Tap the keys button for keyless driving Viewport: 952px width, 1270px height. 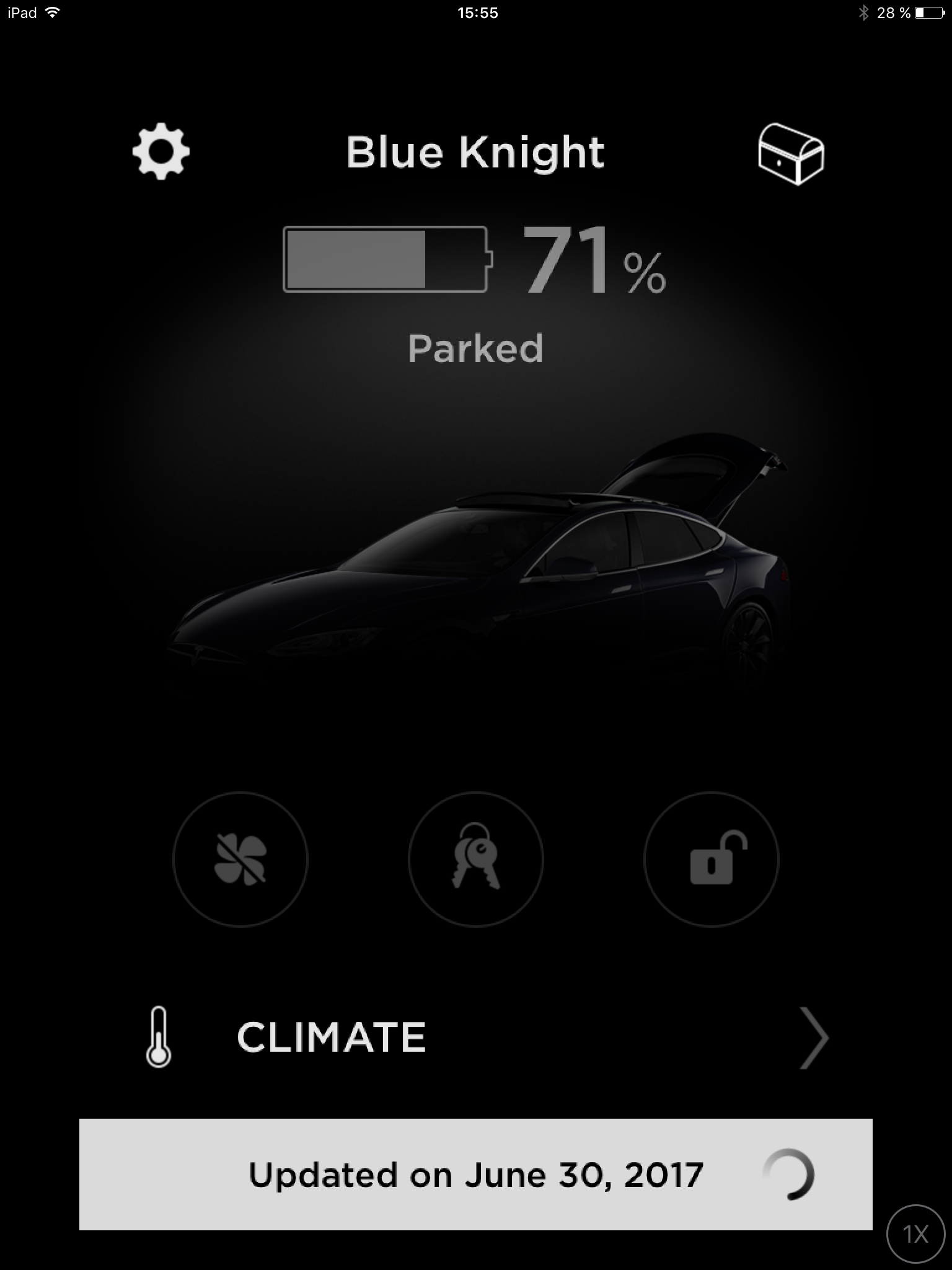[475, 859]
